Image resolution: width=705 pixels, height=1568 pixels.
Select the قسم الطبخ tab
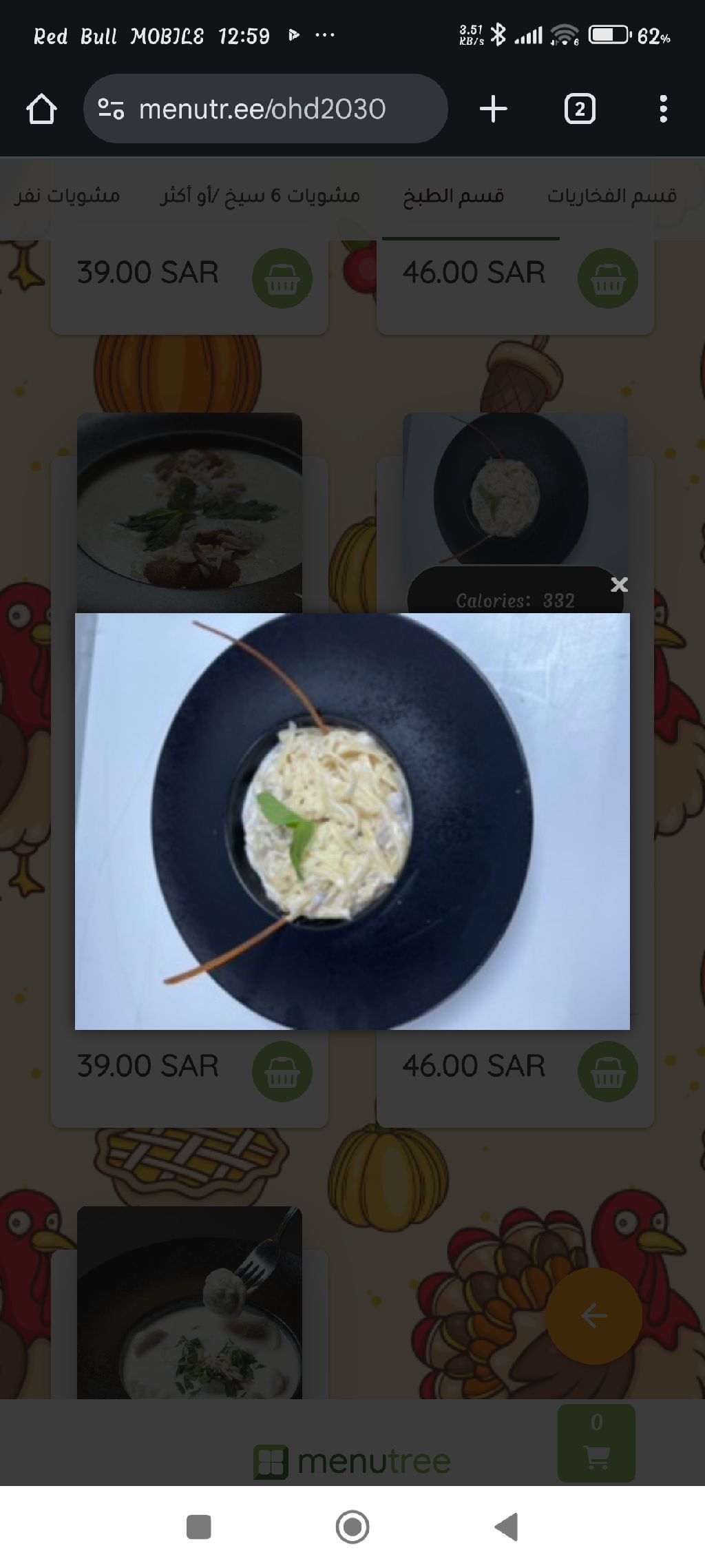click(454, 196)
